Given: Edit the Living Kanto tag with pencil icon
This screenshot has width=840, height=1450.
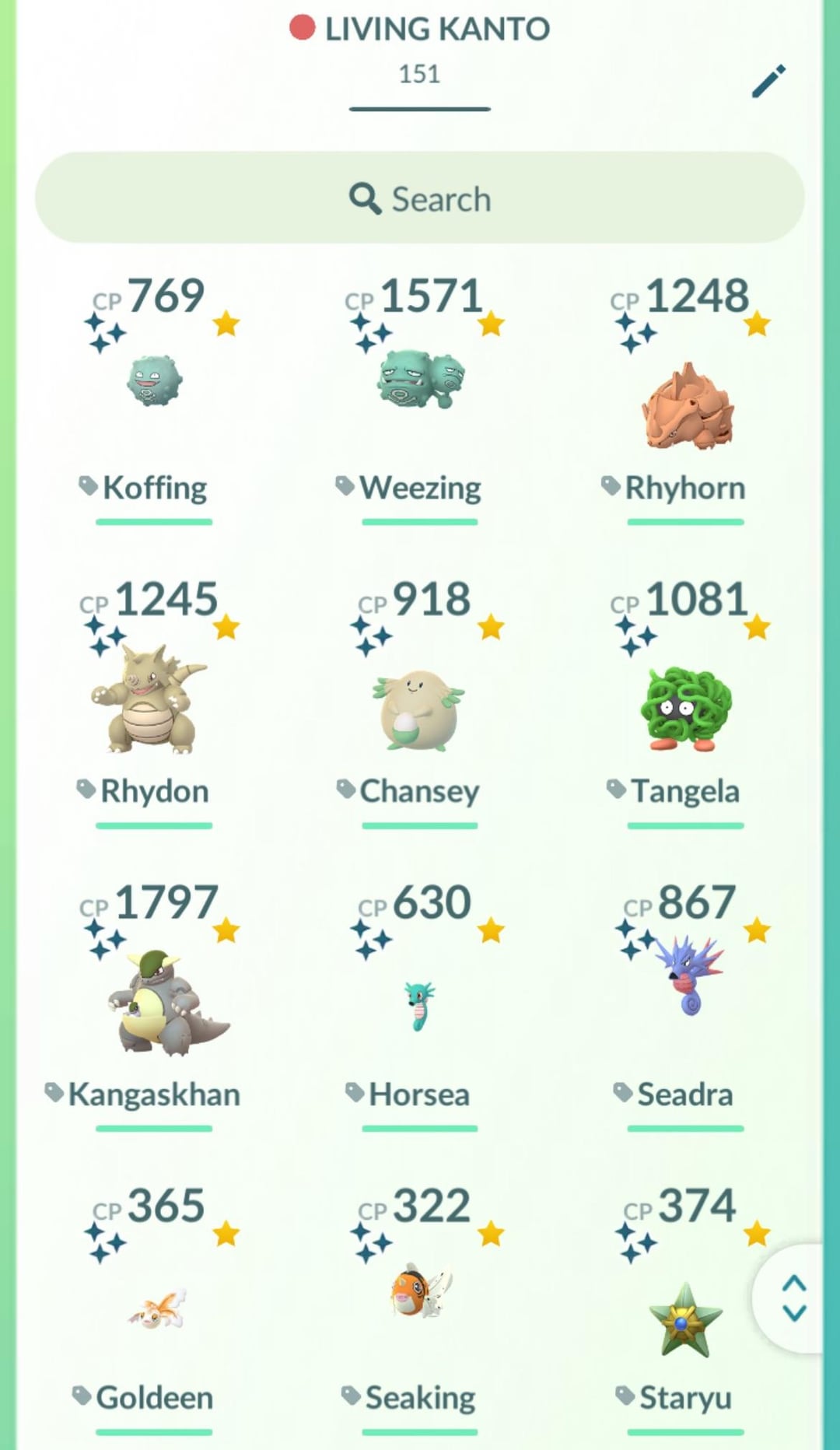Looking at the screenshot, I should [768, 81].
